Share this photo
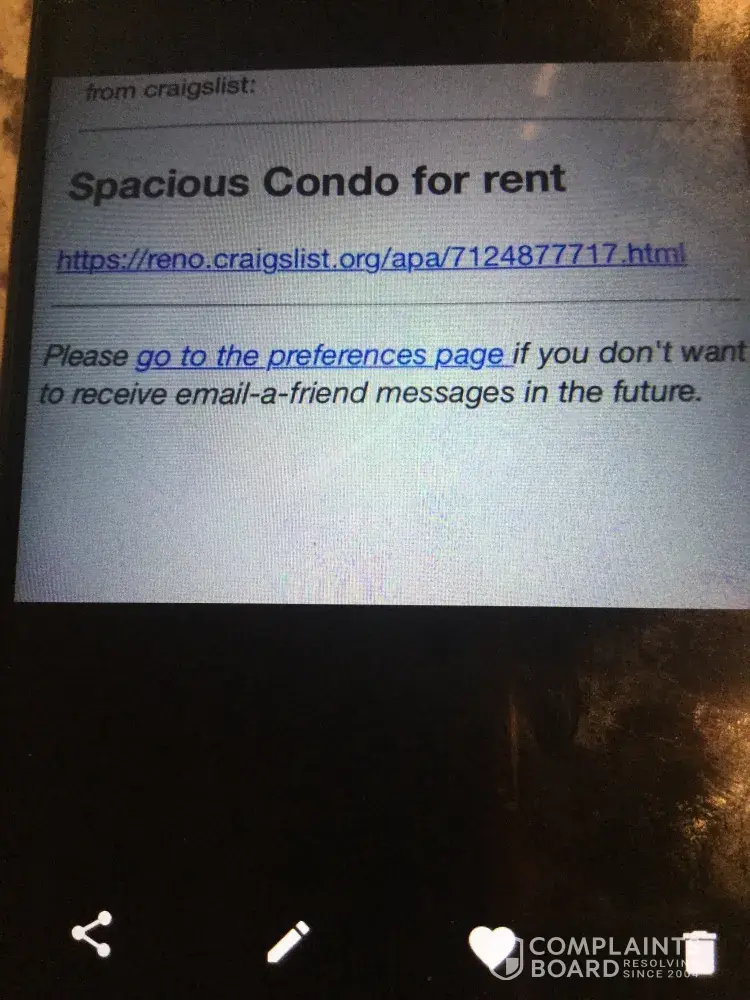Image resolution: width=750 pixels, height=1000 pixels. 91,936
